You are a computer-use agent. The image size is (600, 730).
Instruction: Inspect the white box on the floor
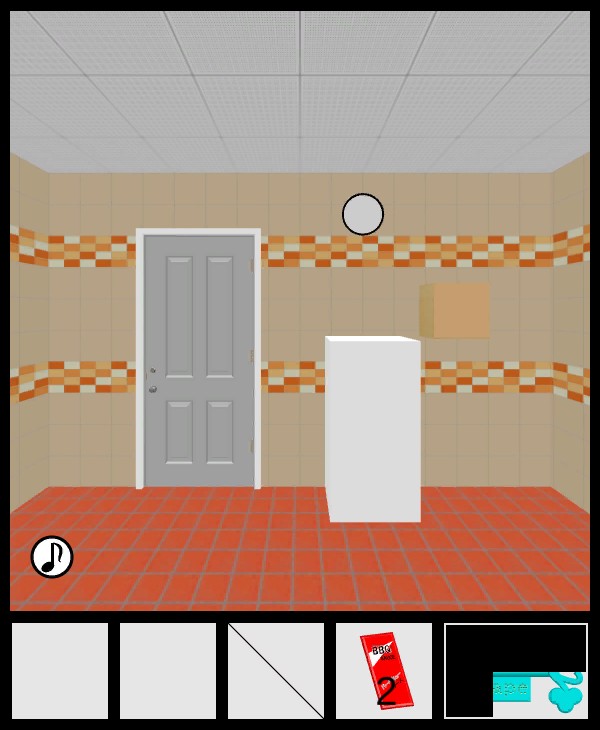(x=373, y=430)
